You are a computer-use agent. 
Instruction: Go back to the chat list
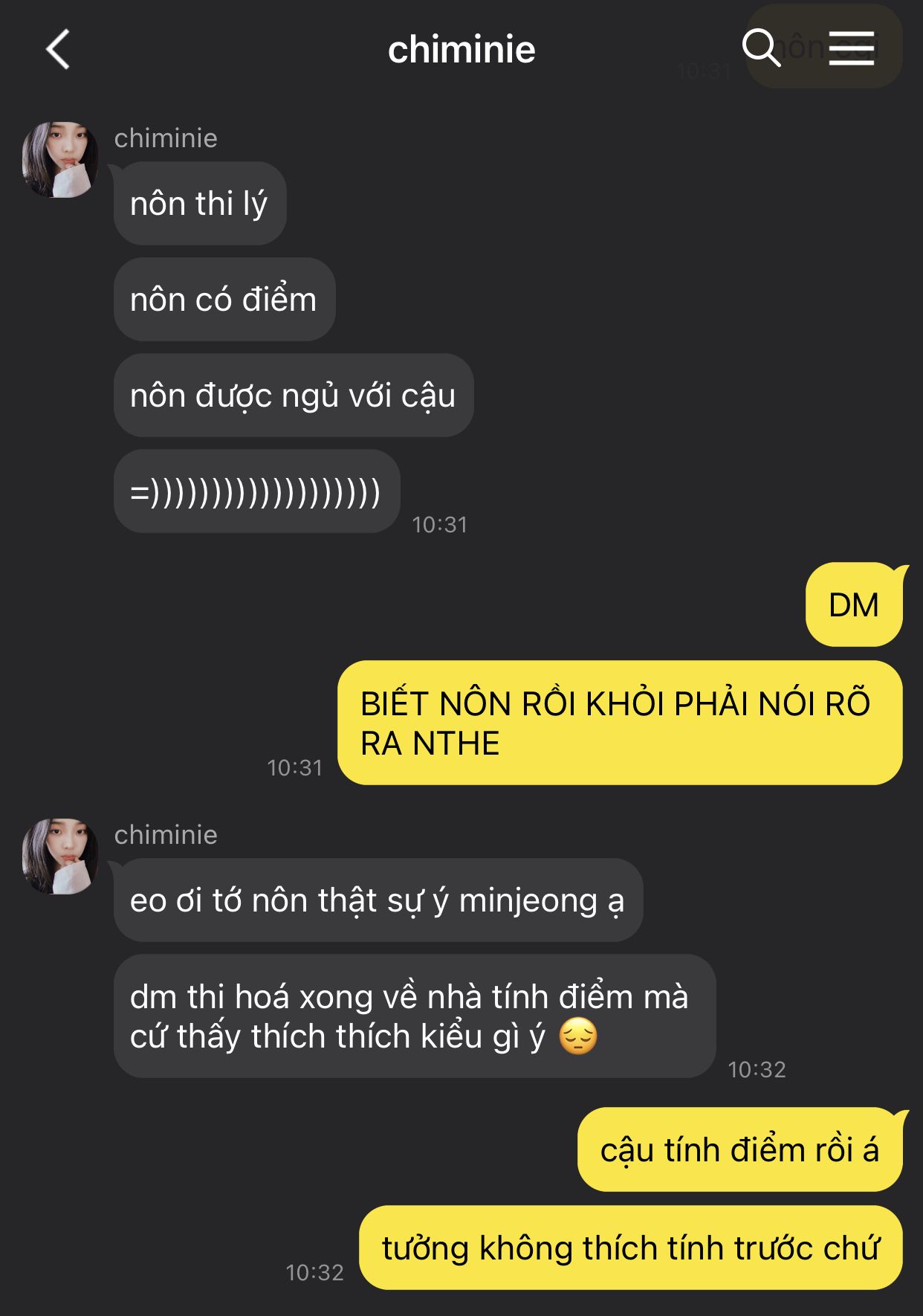coord(58,50)
